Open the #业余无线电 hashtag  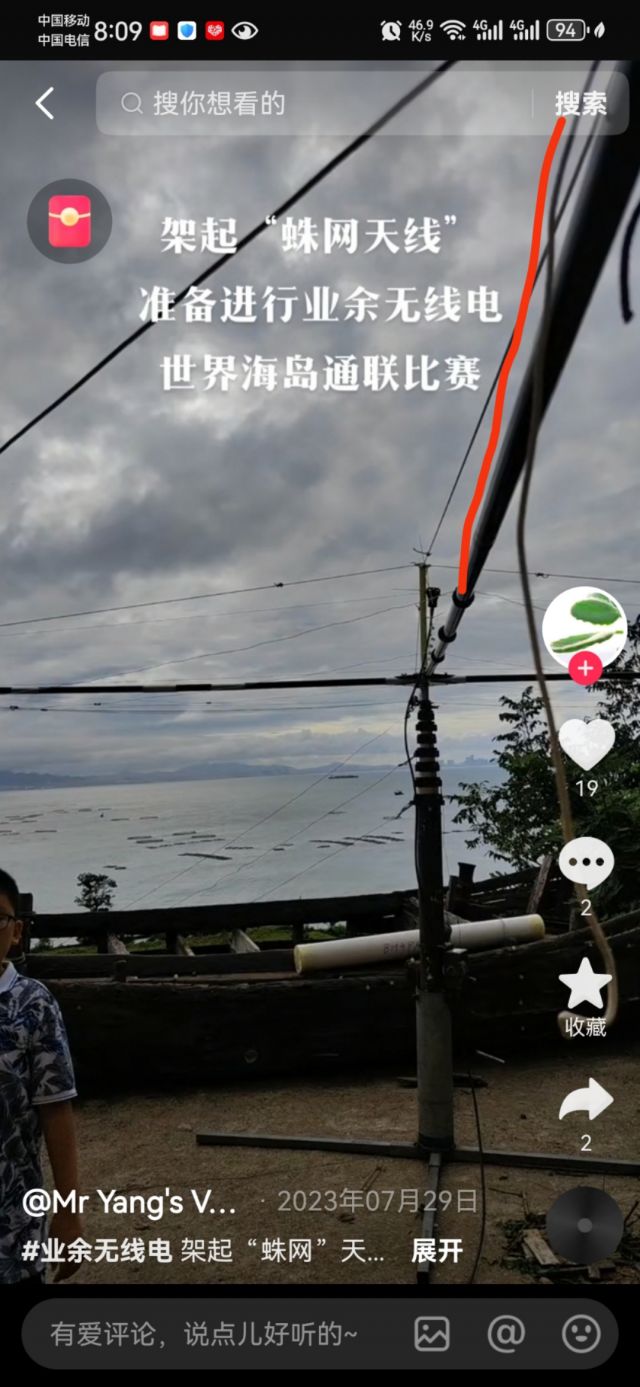click(96, 1250)
